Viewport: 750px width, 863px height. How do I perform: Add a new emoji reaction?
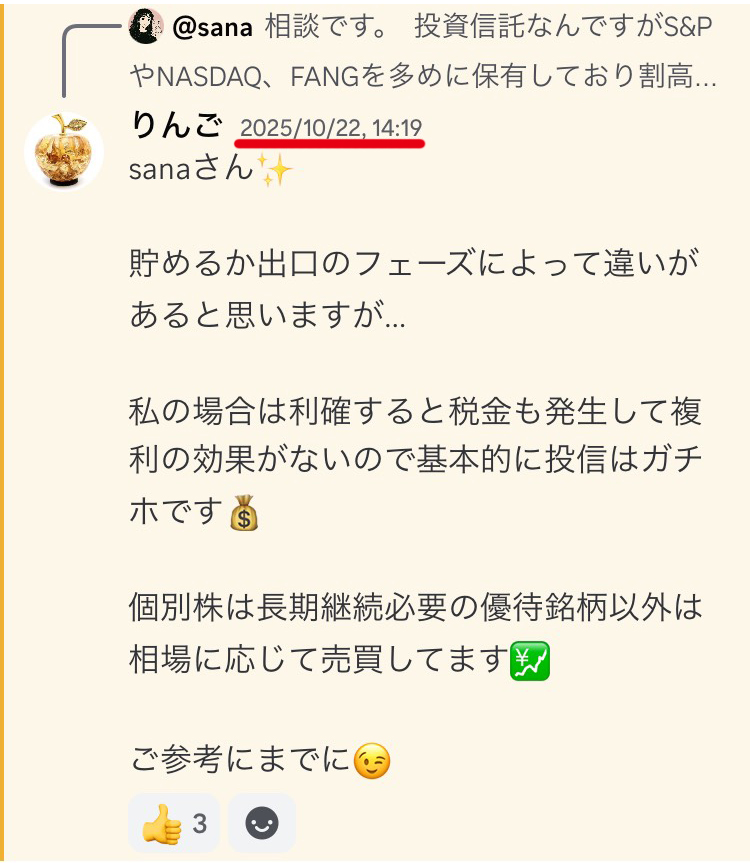click(262, 823)
